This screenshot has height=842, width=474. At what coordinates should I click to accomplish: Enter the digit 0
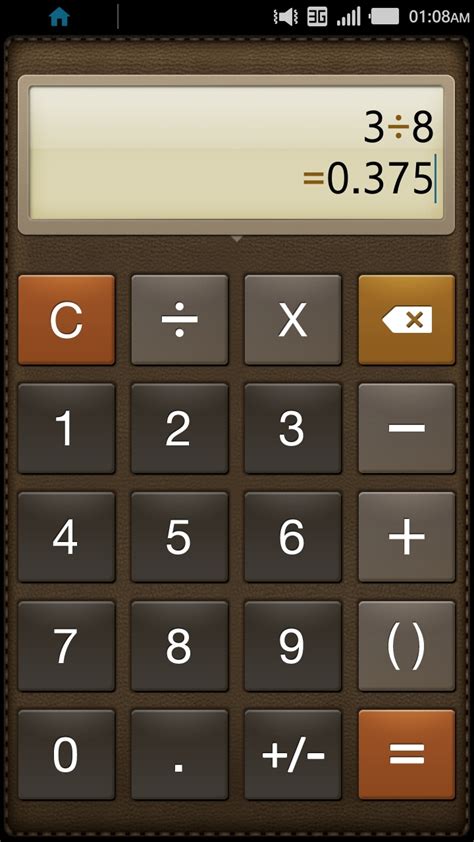[x=67, y=754]
